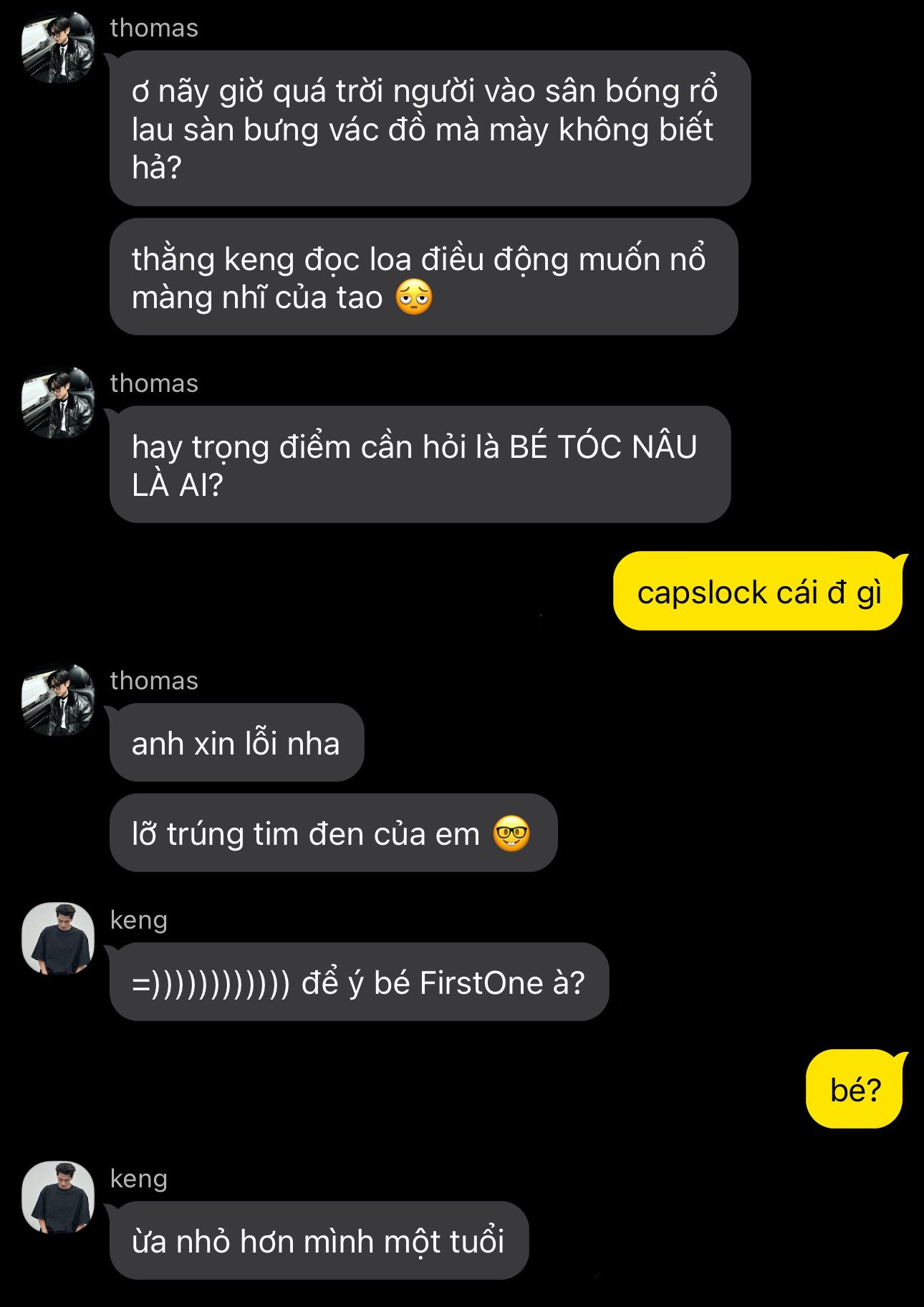The height and width of the screenshot is (1307, 924).
Task: Open thomas's avatar beside the 'ơ nãy giờ' message
Action: coord(58,47)
